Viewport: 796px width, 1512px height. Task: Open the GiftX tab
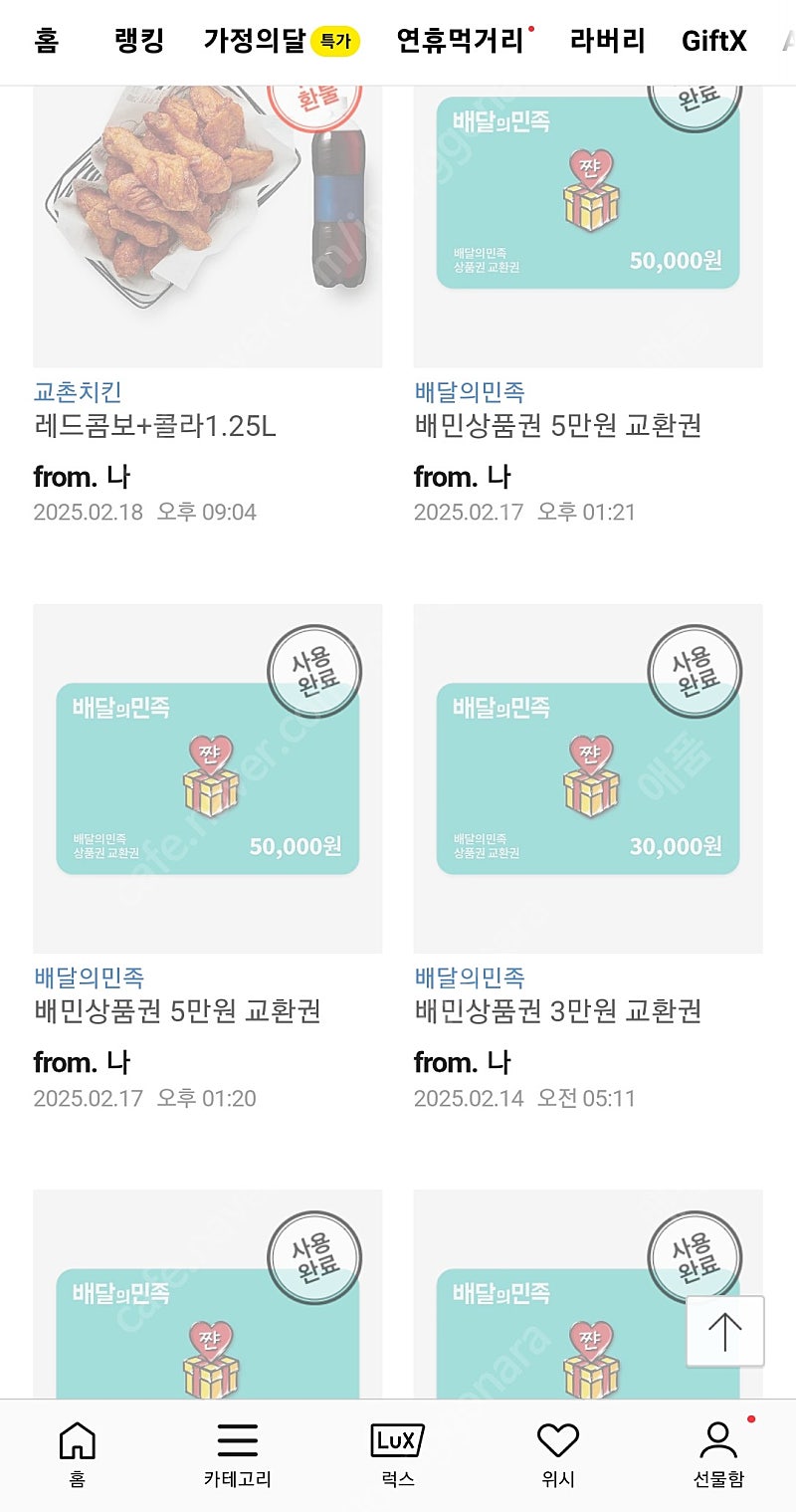(713, 42)
